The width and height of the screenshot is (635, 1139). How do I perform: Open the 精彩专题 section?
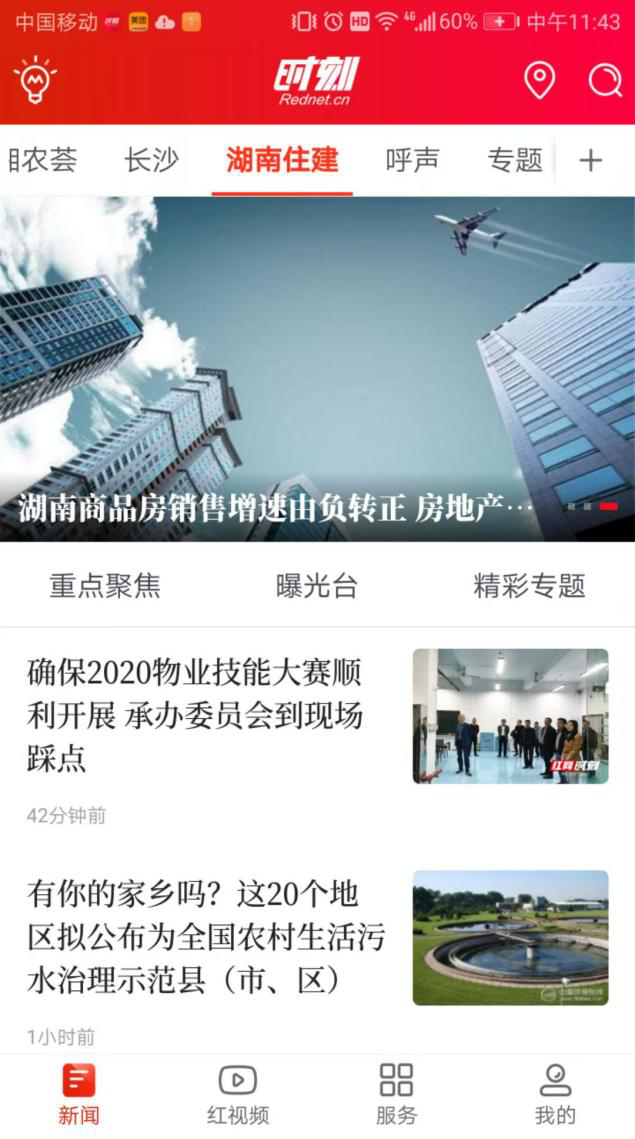tap(529, 586)
